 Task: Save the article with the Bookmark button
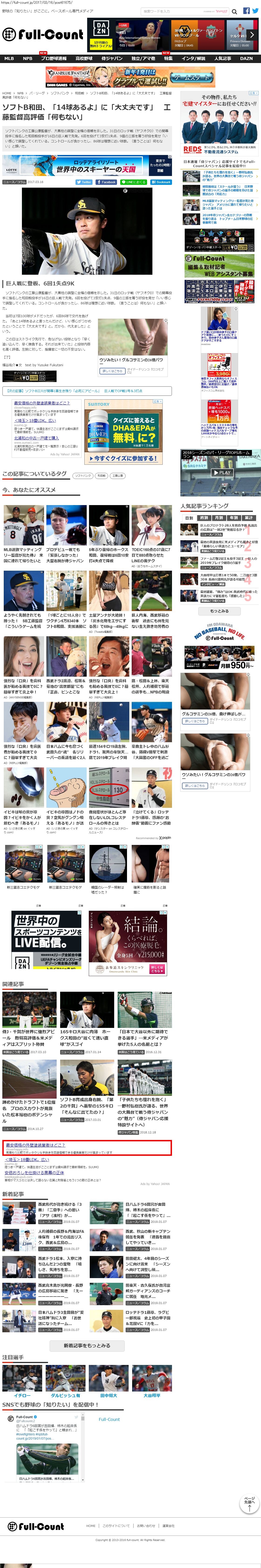tap(162, 182)
